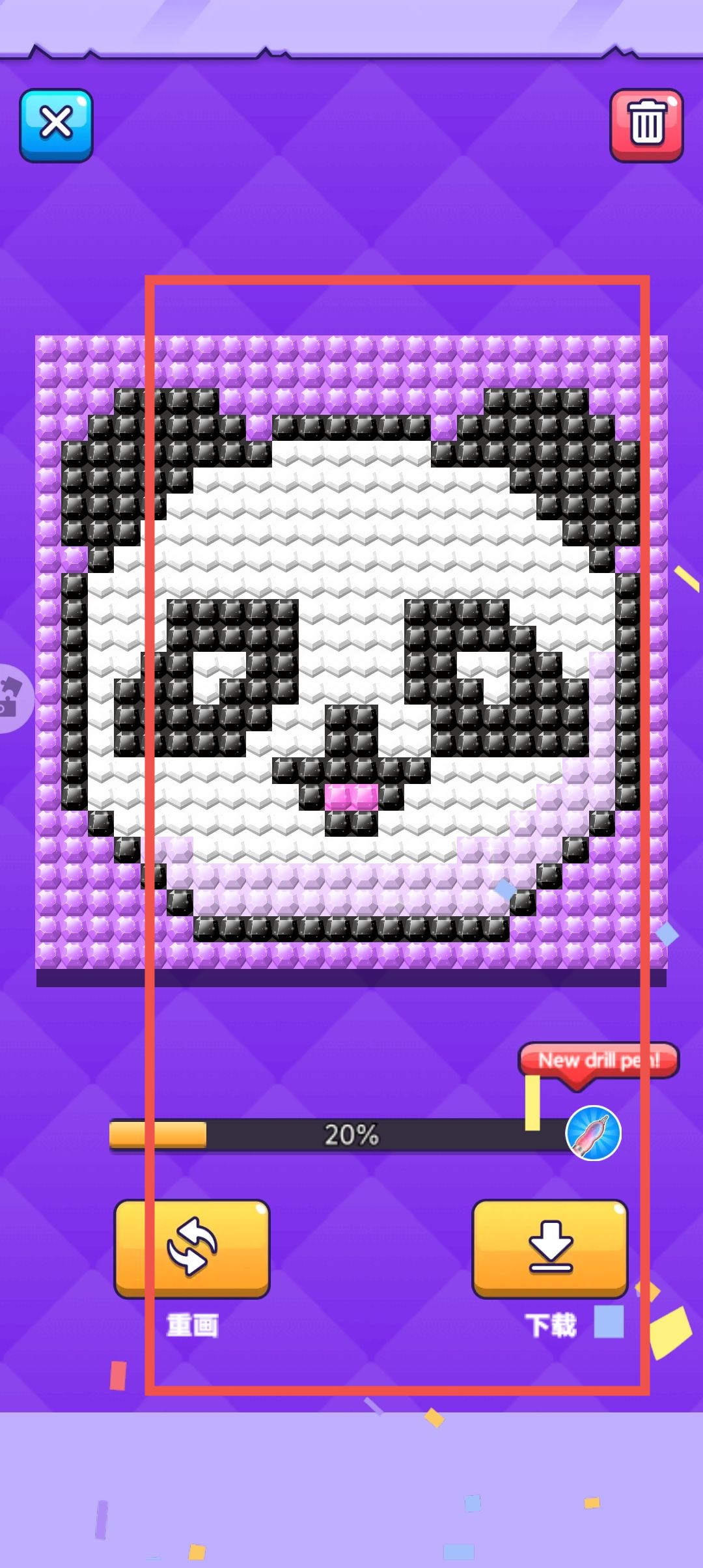Screen dimensions: 703x1568
Task: Open the new drill pen reward
Action: 593,1132
